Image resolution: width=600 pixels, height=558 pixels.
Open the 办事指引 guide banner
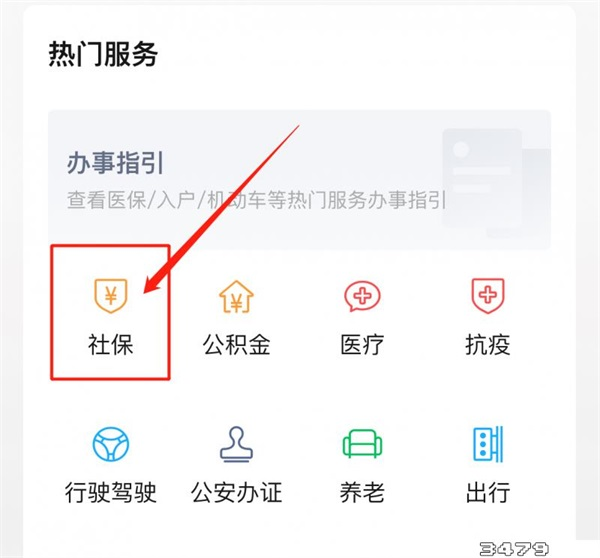pos(298,180)
